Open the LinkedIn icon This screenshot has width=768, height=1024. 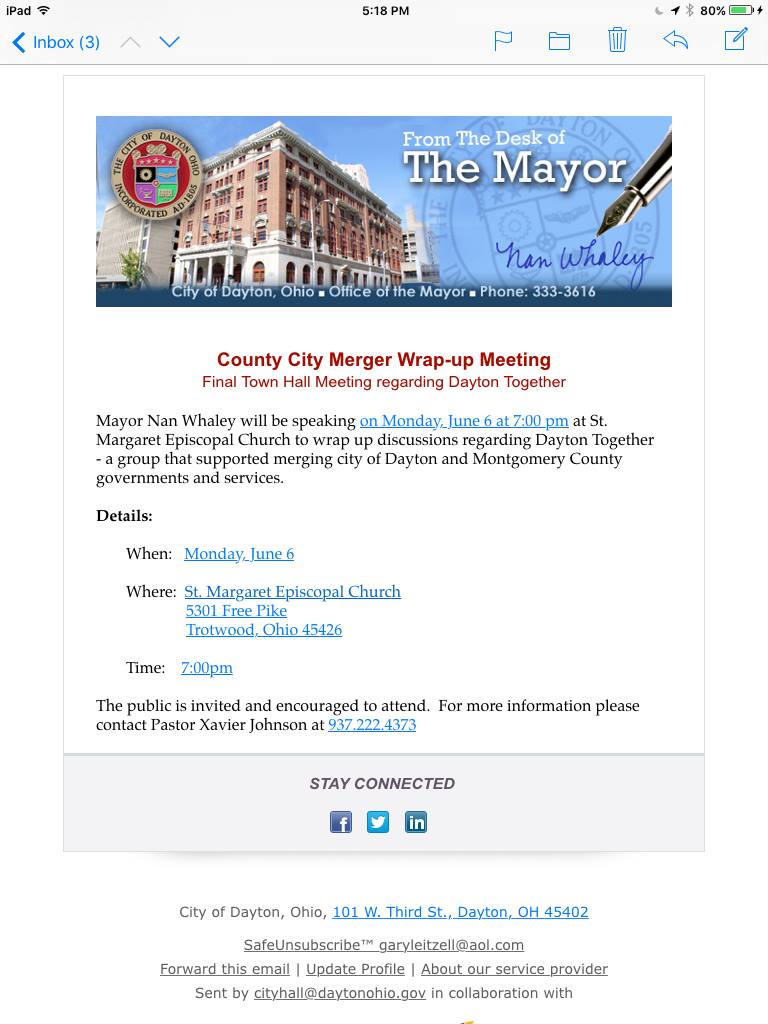416,822
